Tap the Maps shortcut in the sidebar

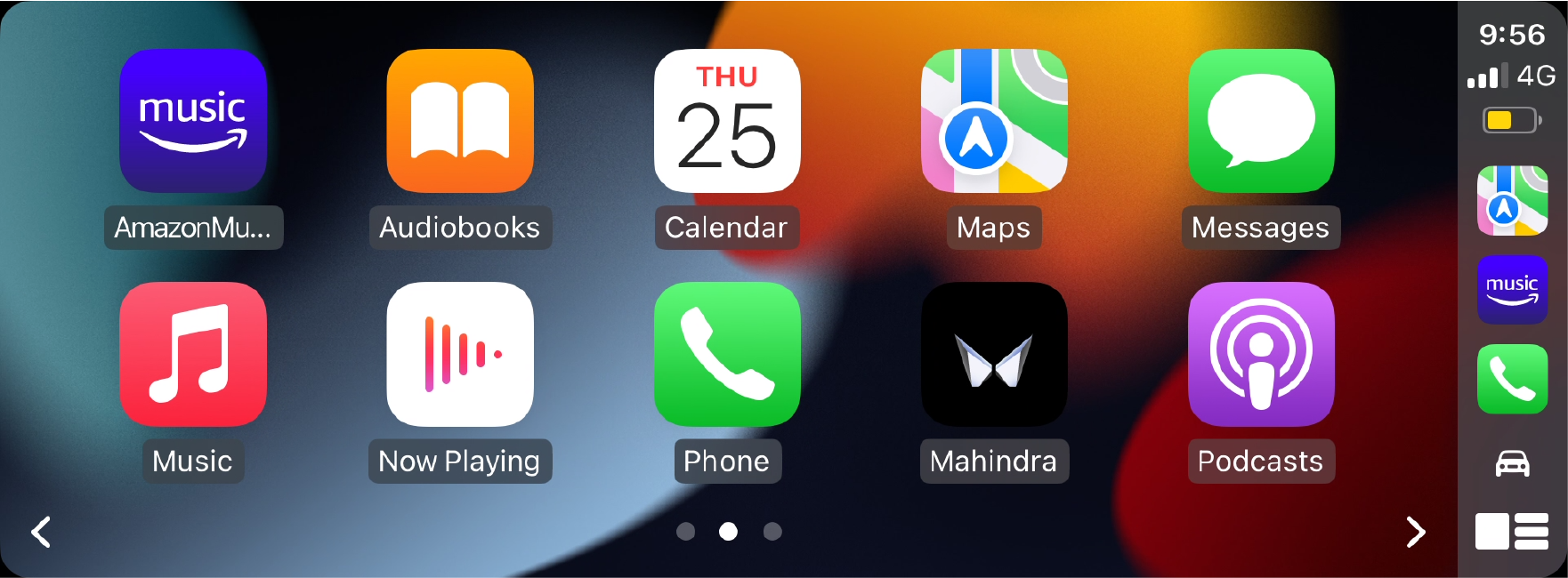pyautogui.click(x=1512, y=201)
